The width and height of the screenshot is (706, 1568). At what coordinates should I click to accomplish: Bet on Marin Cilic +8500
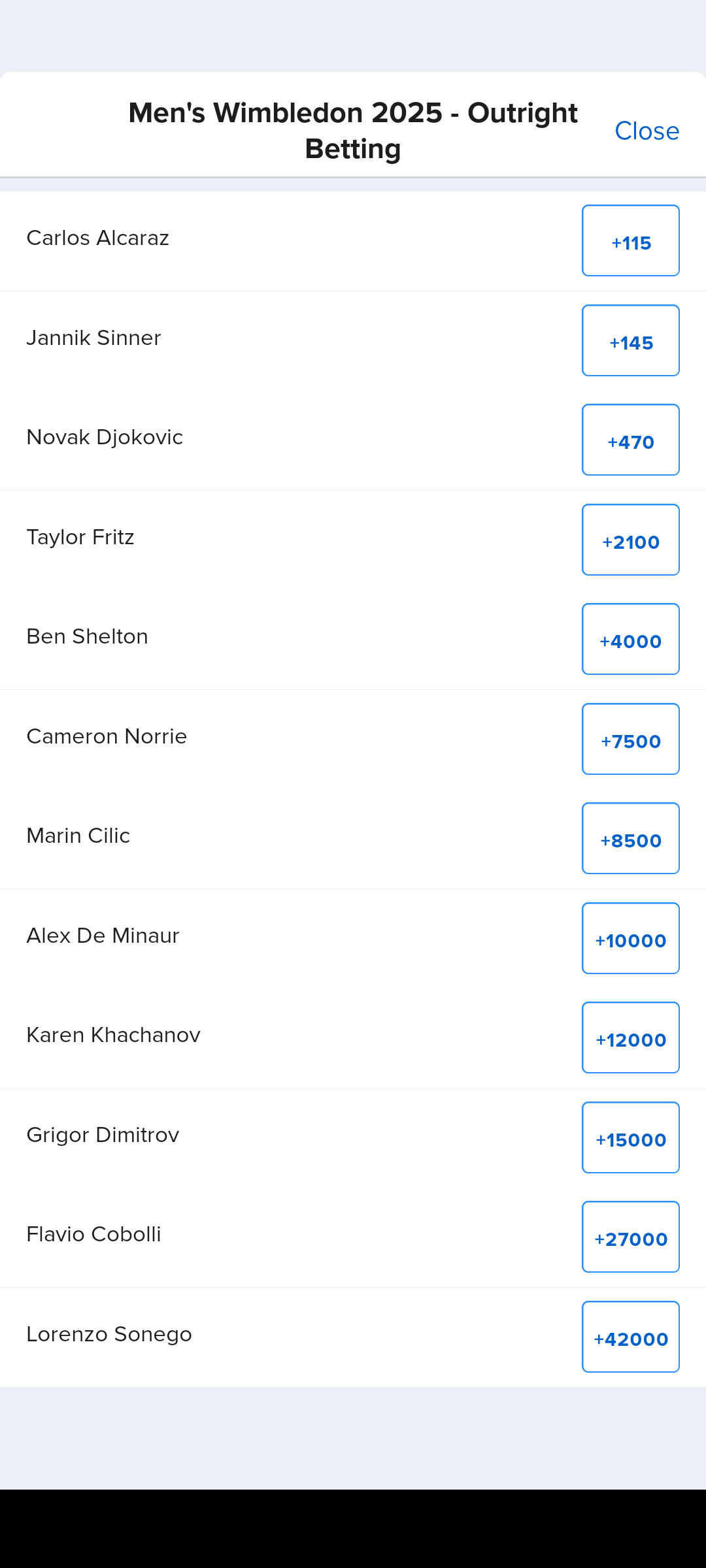tap(631, 839)
